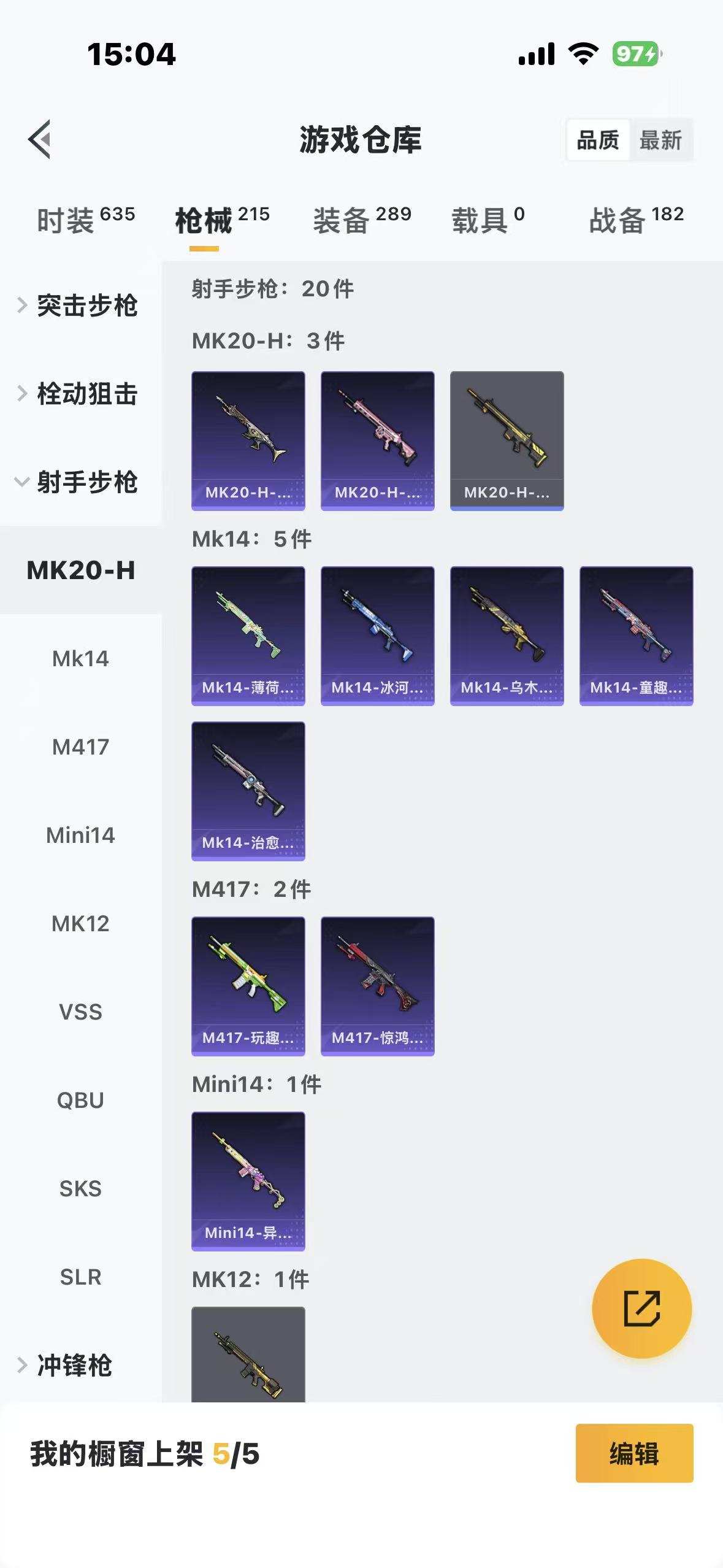The width and height of the screenshot is (723, 1568).
Task: Jump to Mk14 in the sidebar
Action: tap(80, 659)
